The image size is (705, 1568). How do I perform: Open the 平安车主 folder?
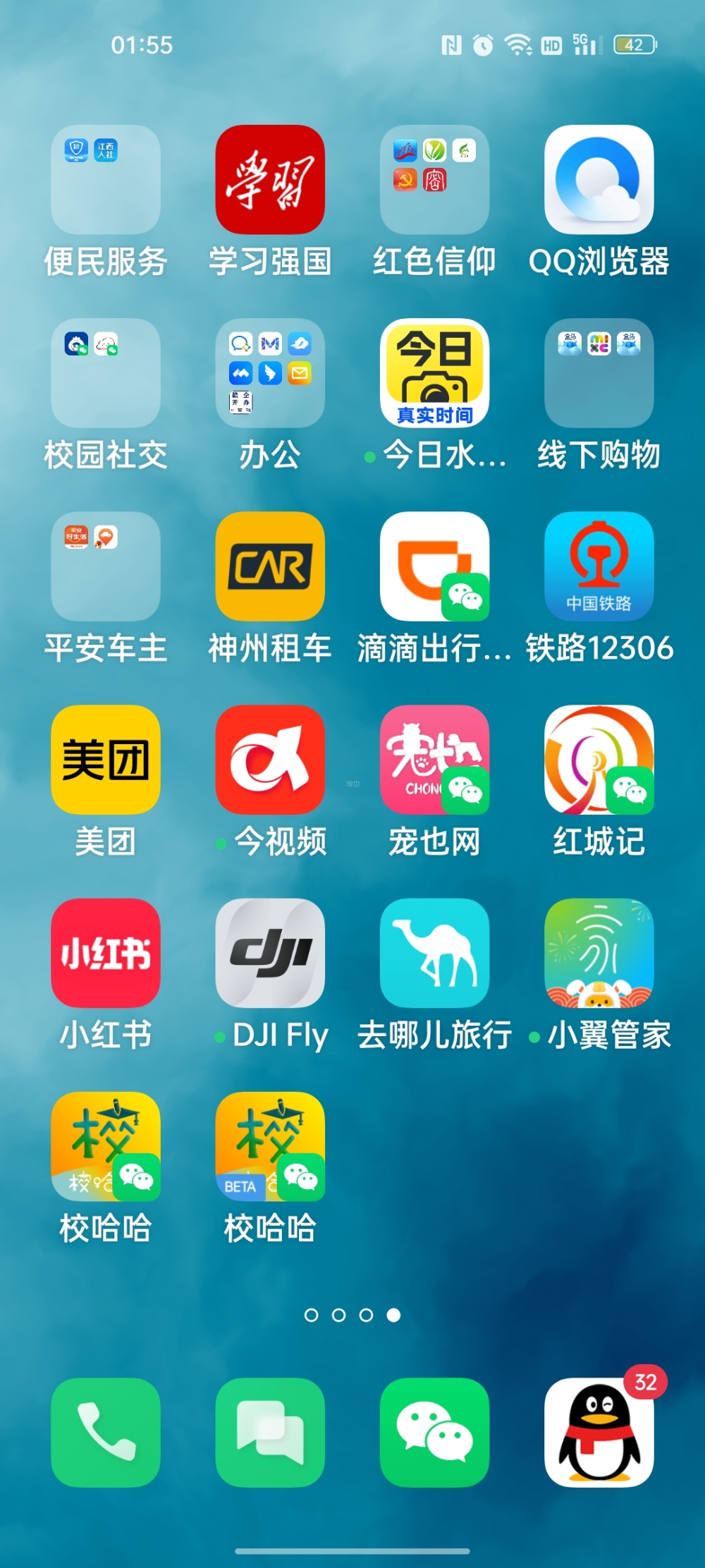click(x=106, y=566)
